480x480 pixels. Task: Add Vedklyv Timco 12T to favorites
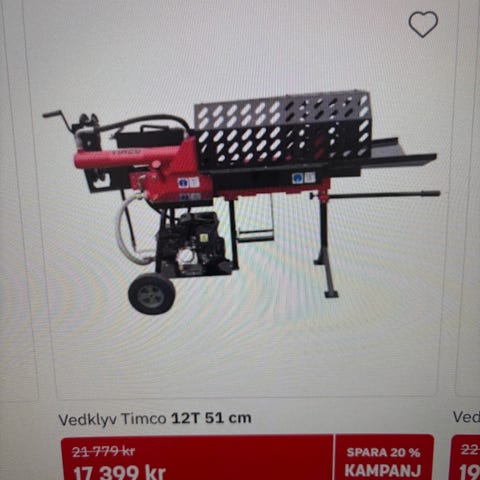click(423, 24)
